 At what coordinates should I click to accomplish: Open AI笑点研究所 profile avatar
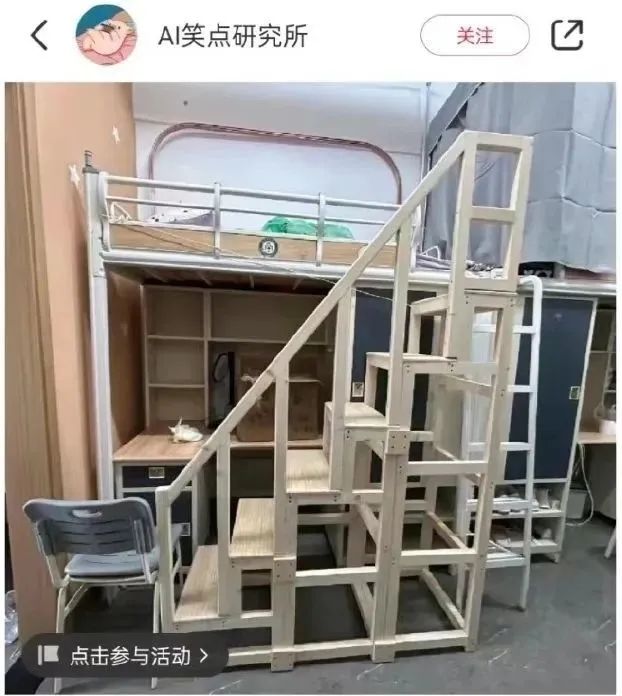pyautogui.click(x=107, y=35)
